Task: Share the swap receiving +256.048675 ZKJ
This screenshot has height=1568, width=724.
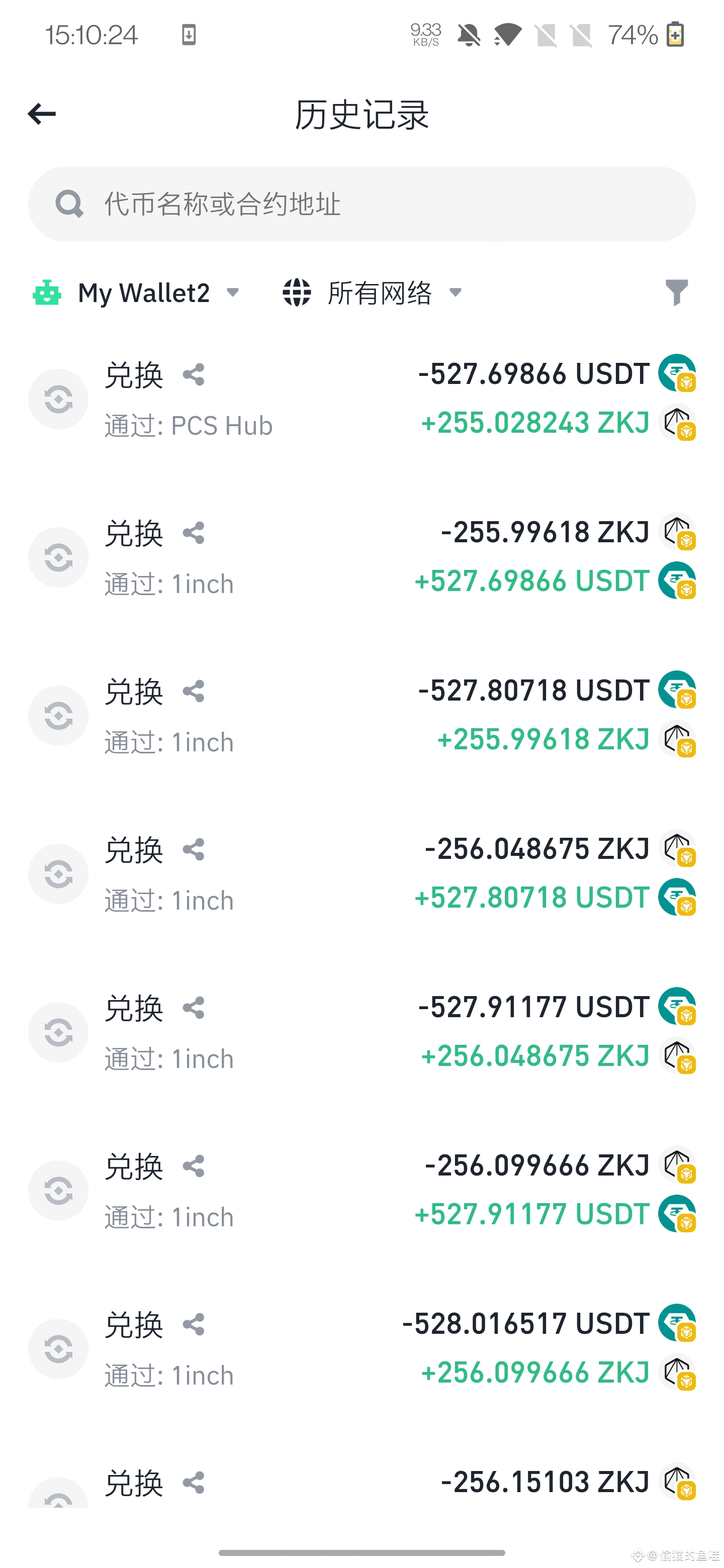Action: (x=194, y=1008)
